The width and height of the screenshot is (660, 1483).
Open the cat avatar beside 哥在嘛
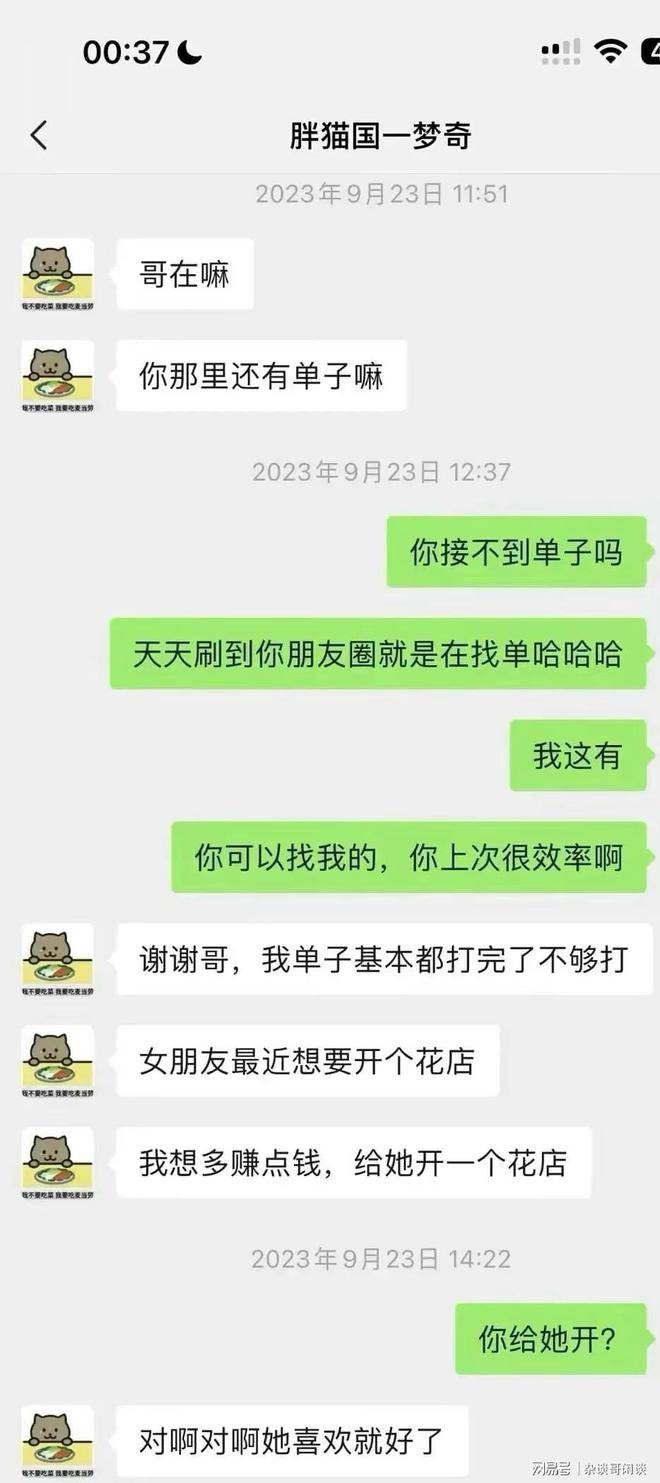click(x=58, y=274)
